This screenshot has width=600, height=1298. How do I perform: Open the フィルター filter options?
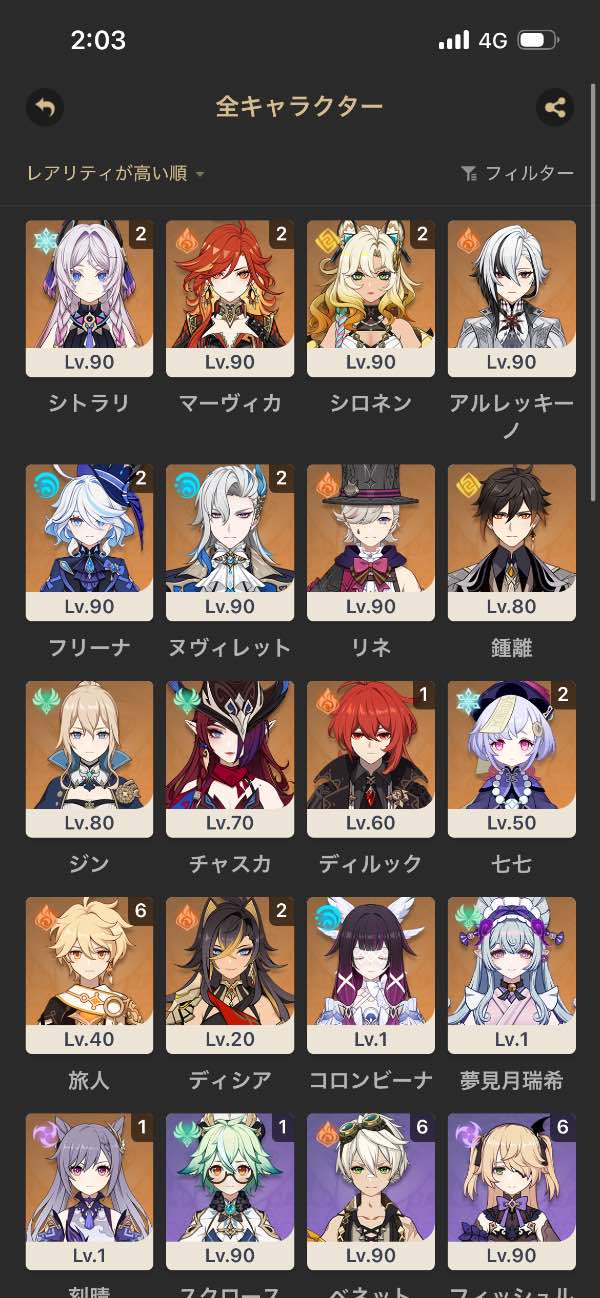(517, 174)
